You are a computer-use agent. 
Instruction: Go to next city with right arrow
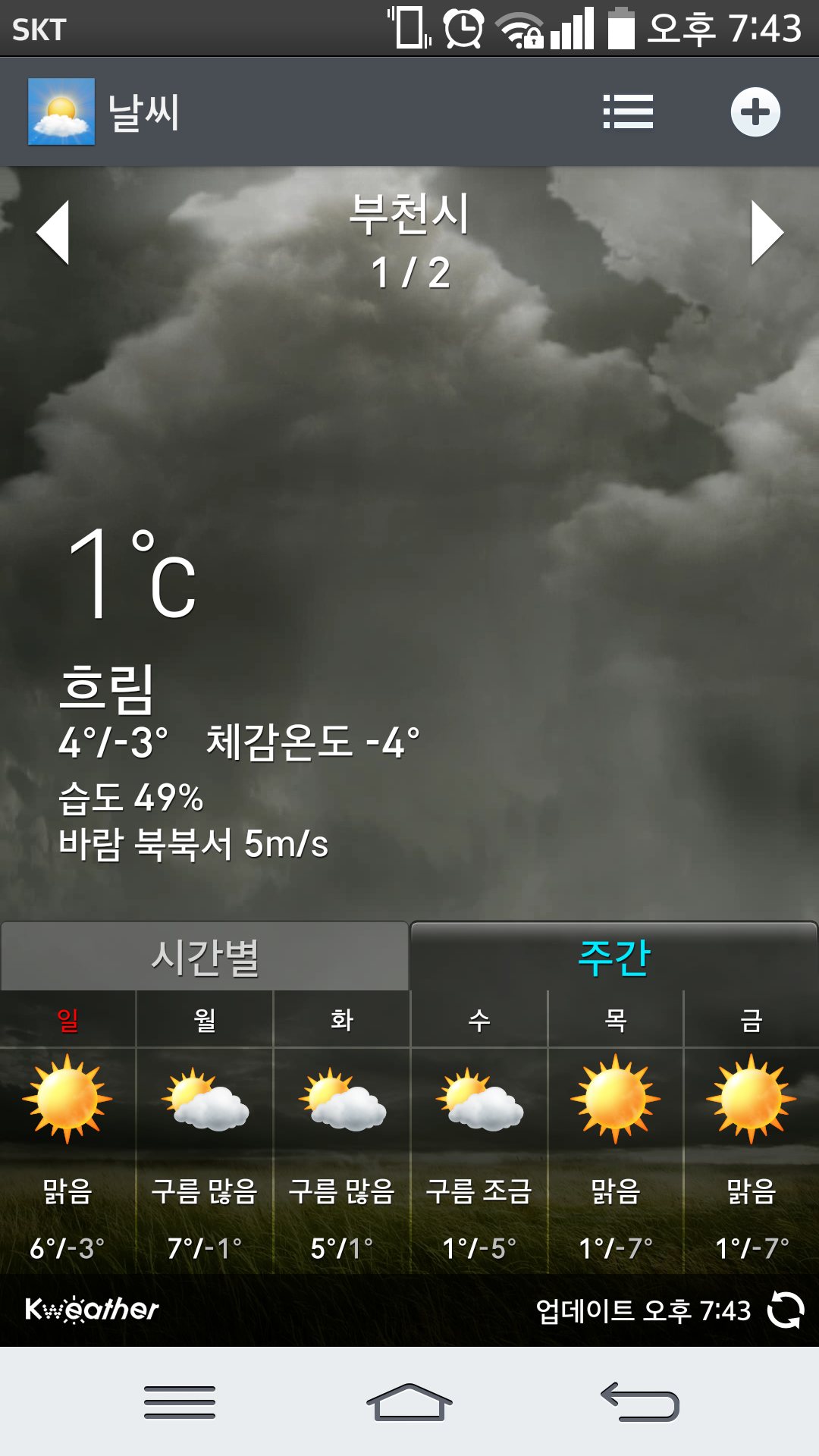[x=766, y=233]
